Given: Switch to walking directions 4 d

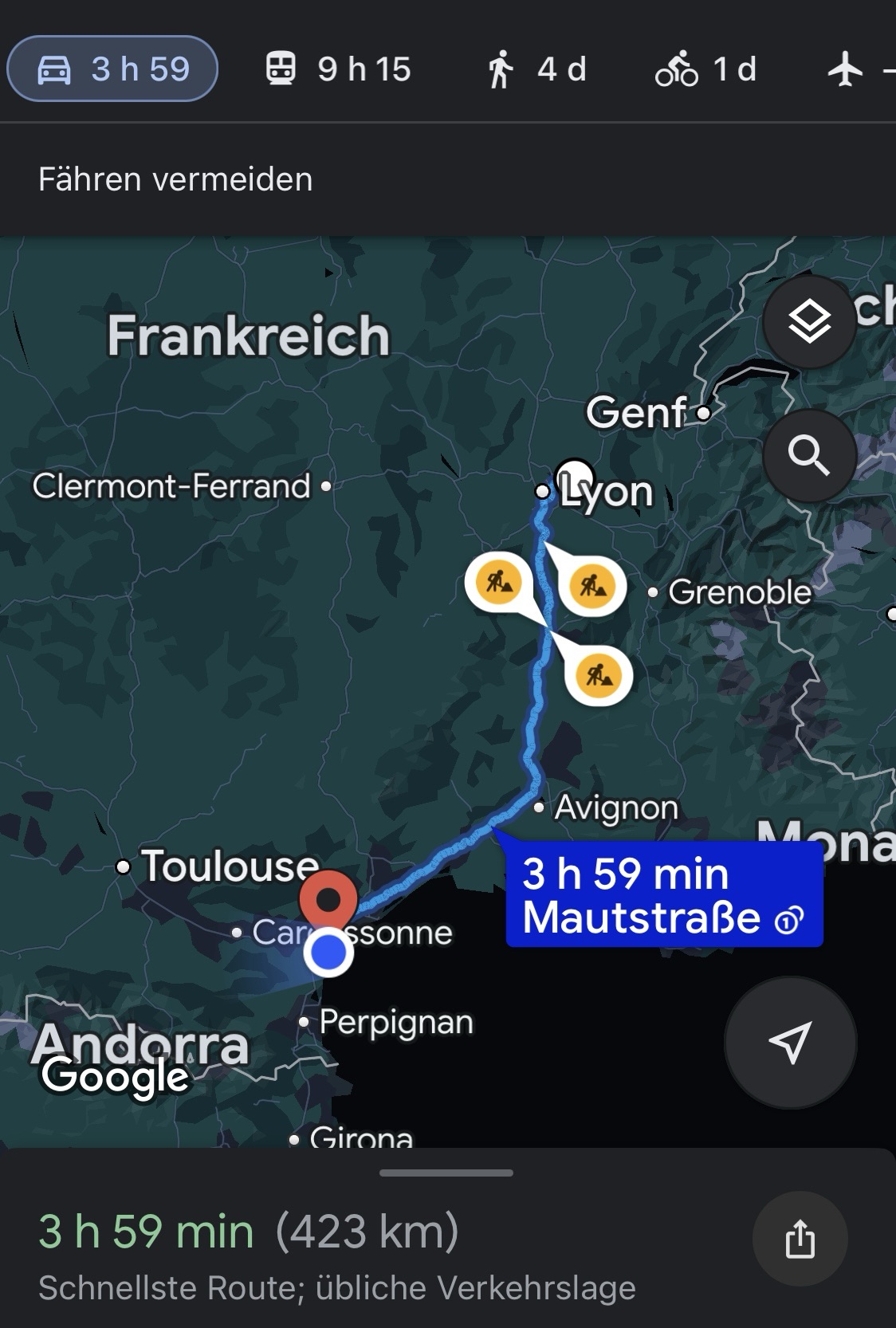Looking at the screenshot, I should click(536, 69).
